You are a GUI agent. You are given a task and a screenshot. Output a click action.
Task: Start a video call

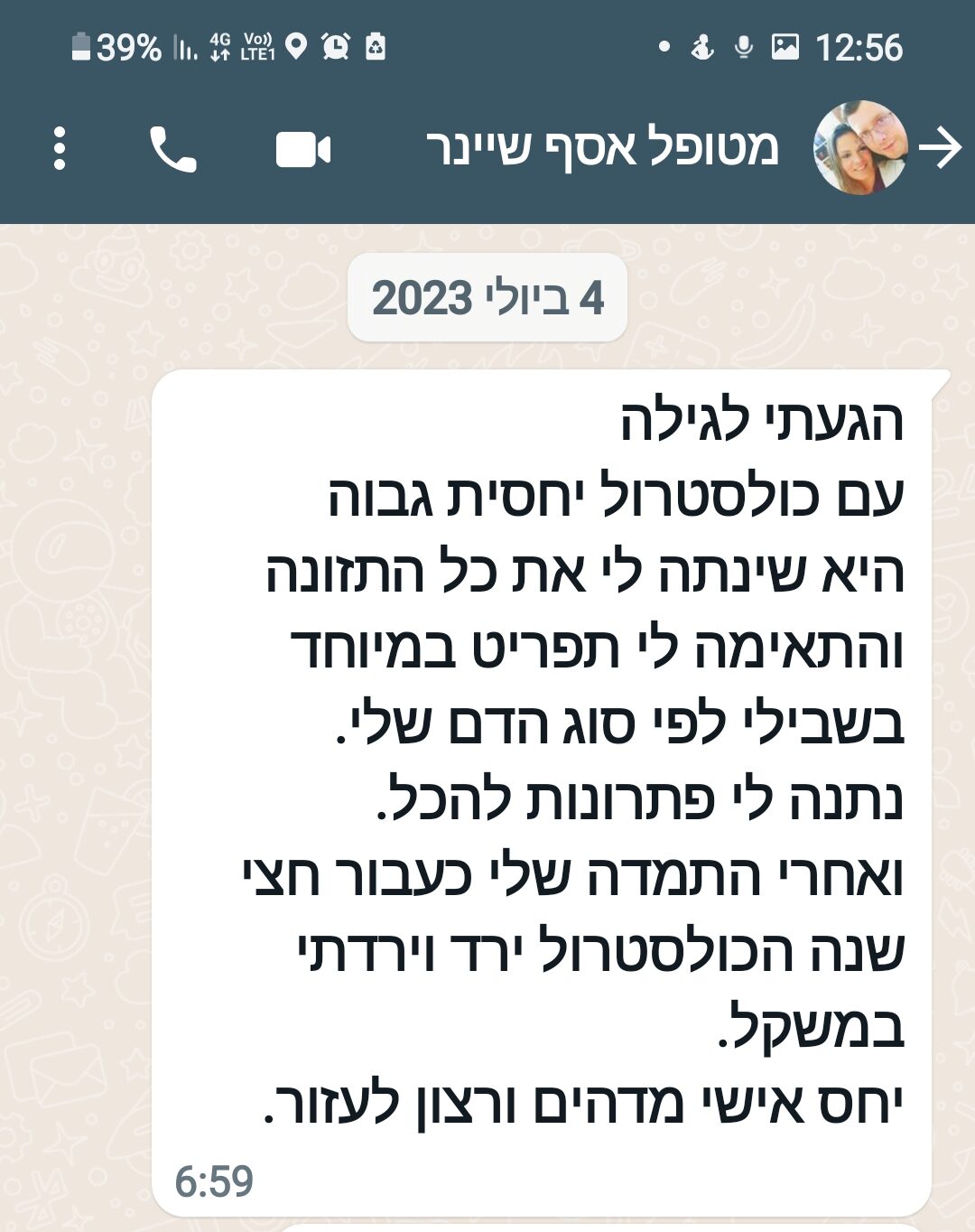coord(303,150)
